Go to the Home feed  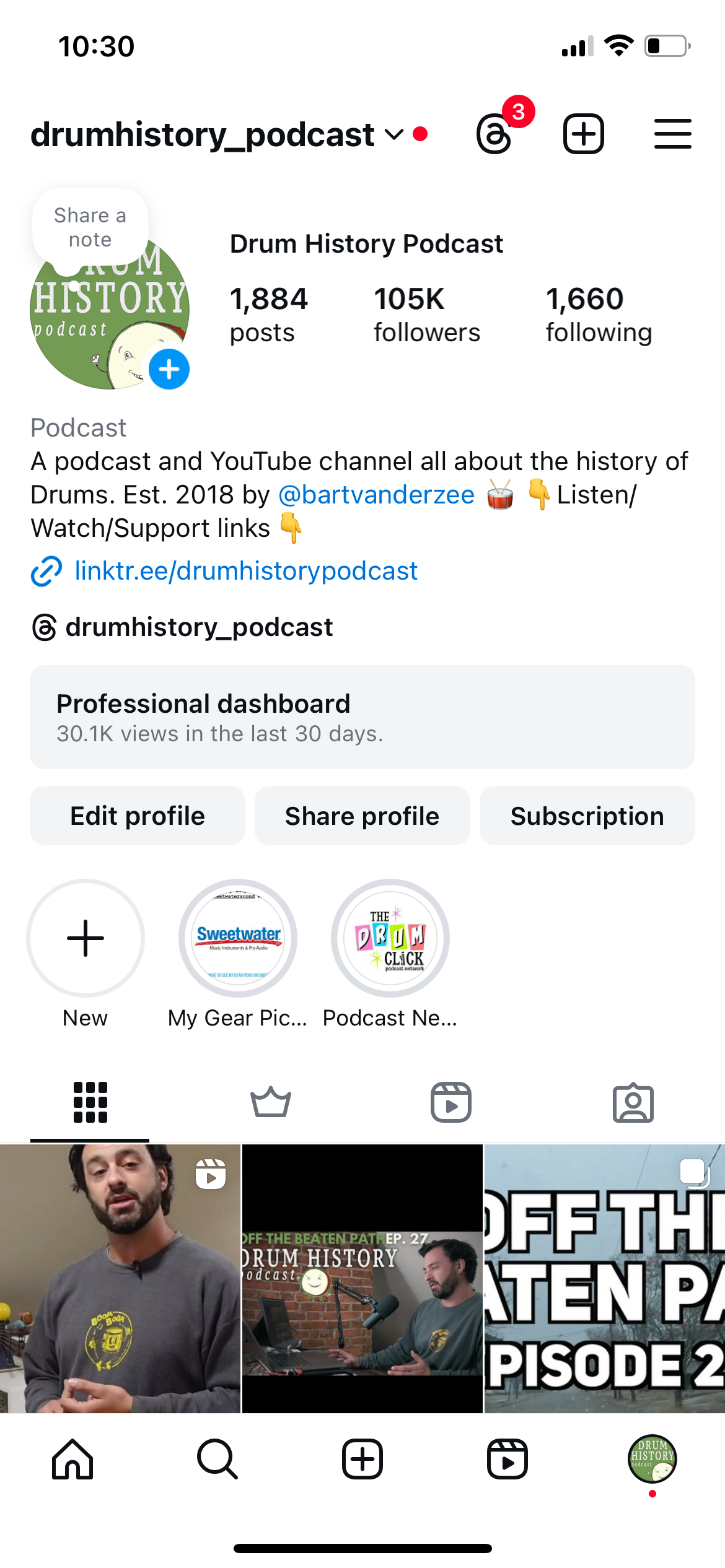click(x=72, y=1459)
